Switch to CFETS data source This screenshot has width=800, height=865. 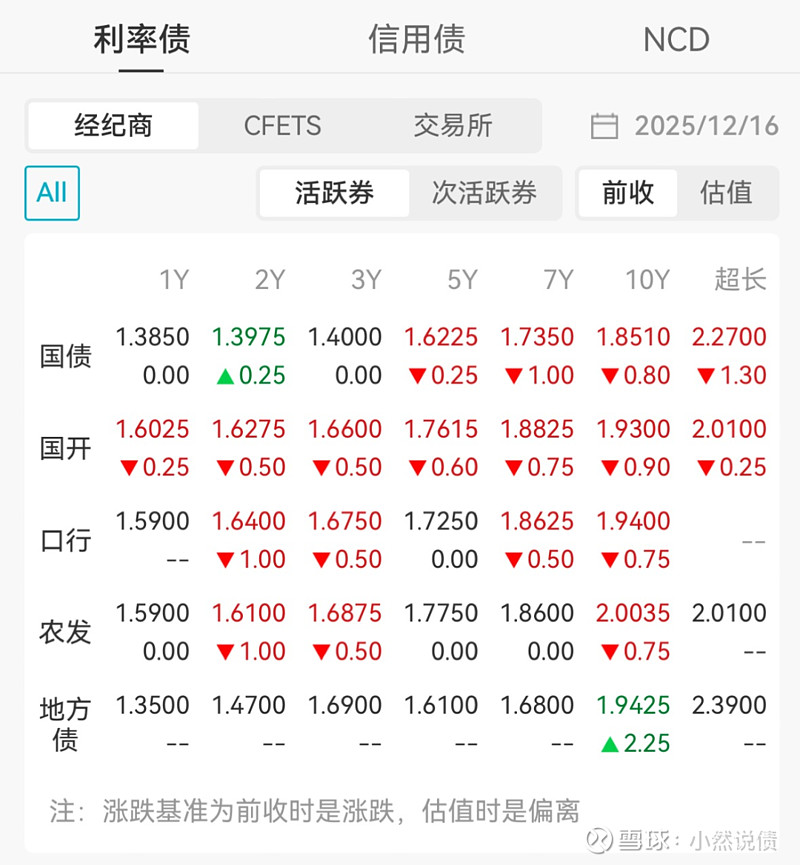coord(283,126)
